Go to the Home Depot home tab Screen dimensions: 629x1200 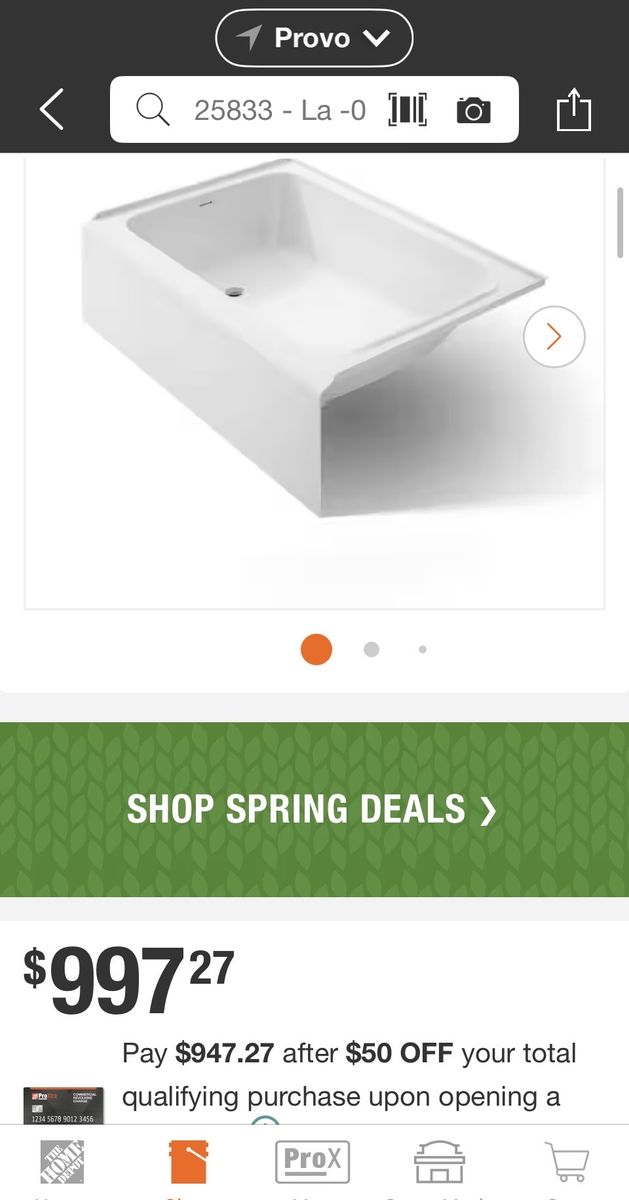pyautogui.click(x=62, y=1164)
